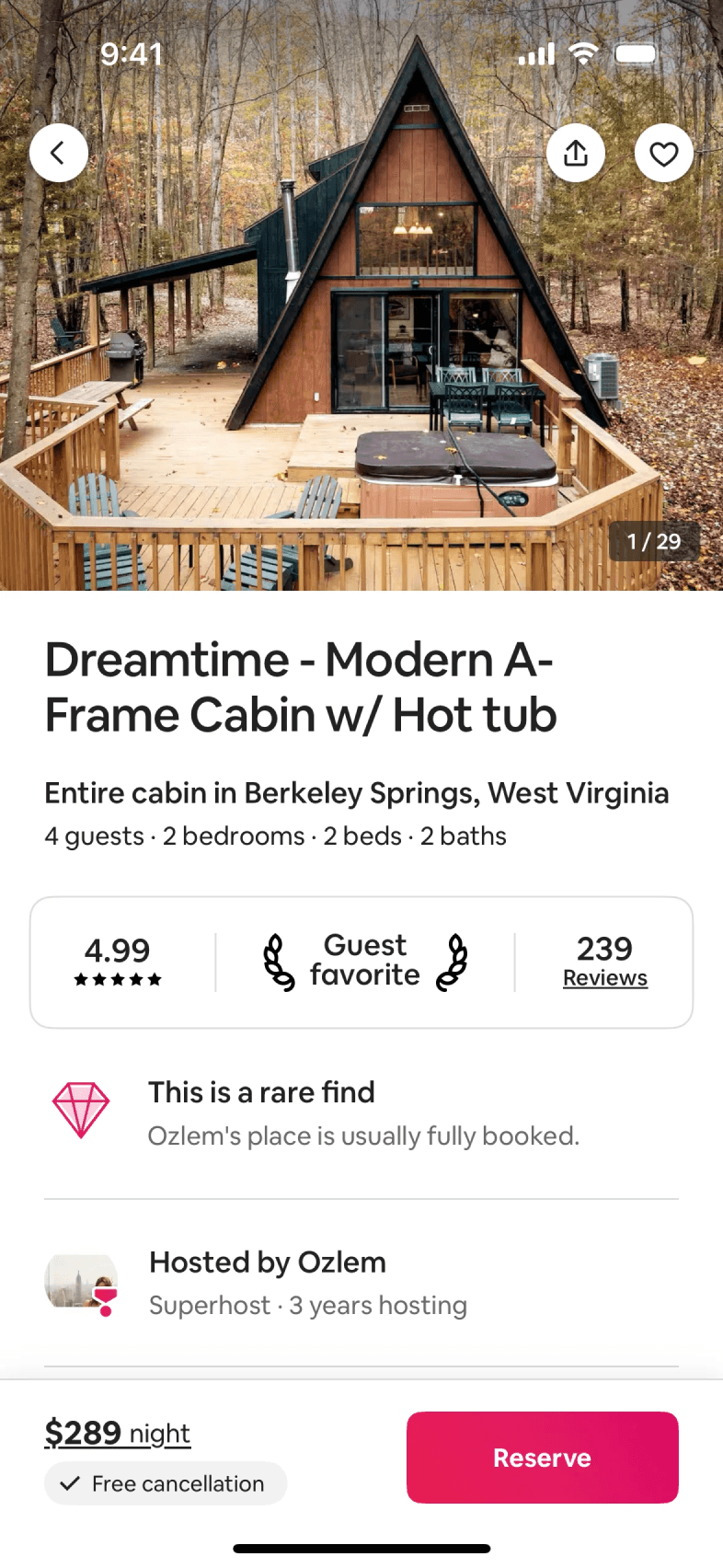This screenshot has height=1568, width=723.
Task: Tap the cellular signal bars icon
Action: 535,52
